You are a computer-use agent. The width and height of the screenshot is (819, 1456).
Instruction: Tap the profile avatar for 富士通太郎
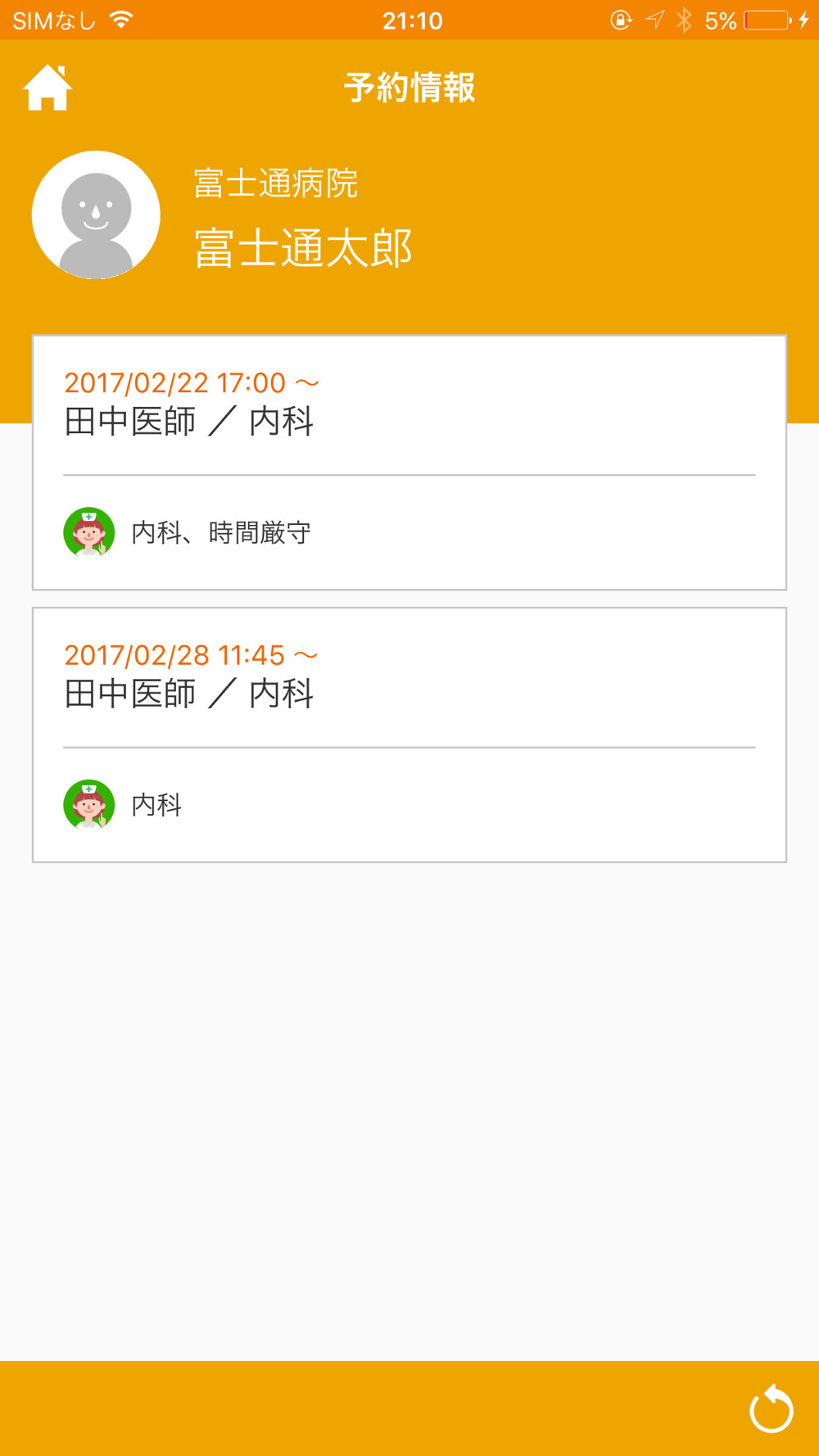click(96, 215)
